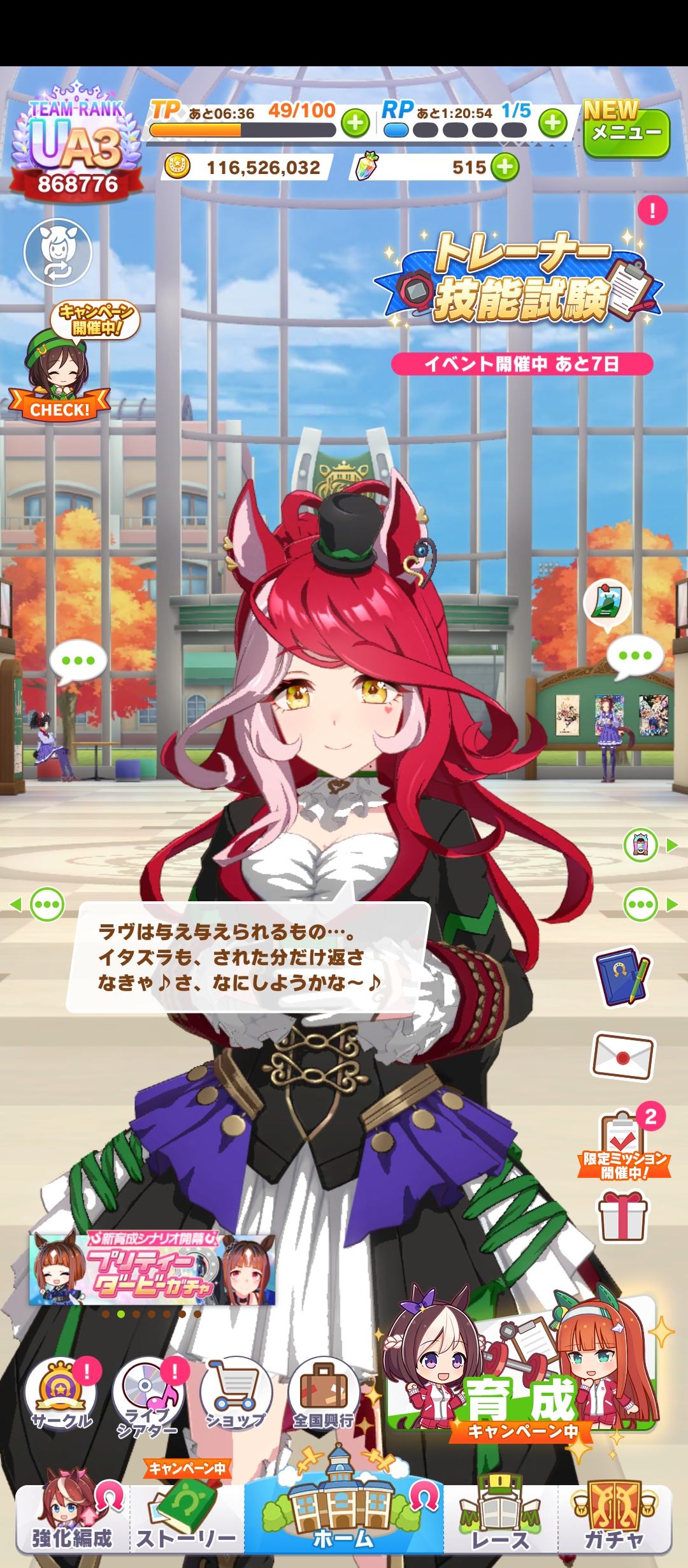
Task: Tap the plus button to refill TP
Action: click(x=355, y=122)
